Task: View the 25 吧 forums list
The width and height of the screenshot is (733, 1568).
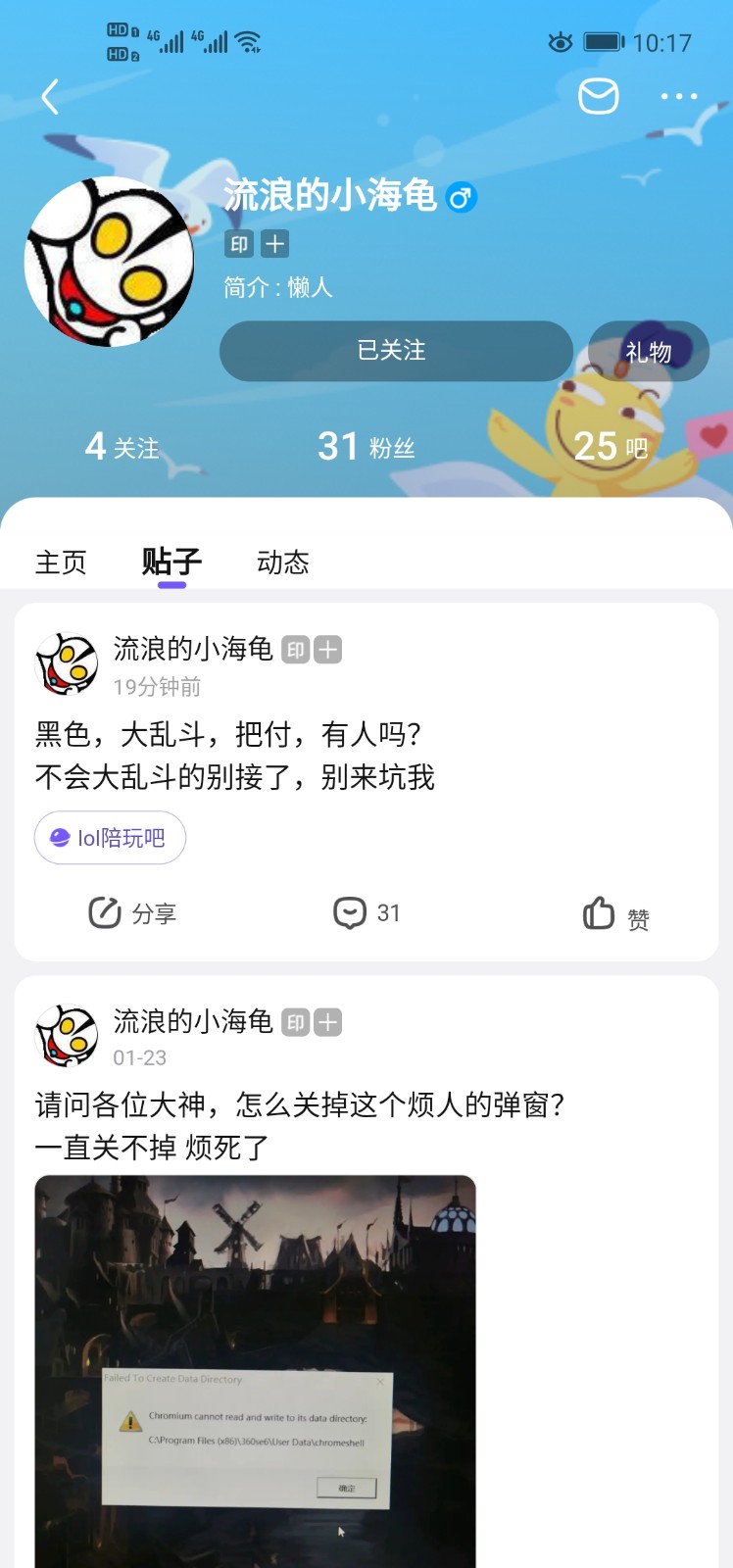Action: point(611,447)
